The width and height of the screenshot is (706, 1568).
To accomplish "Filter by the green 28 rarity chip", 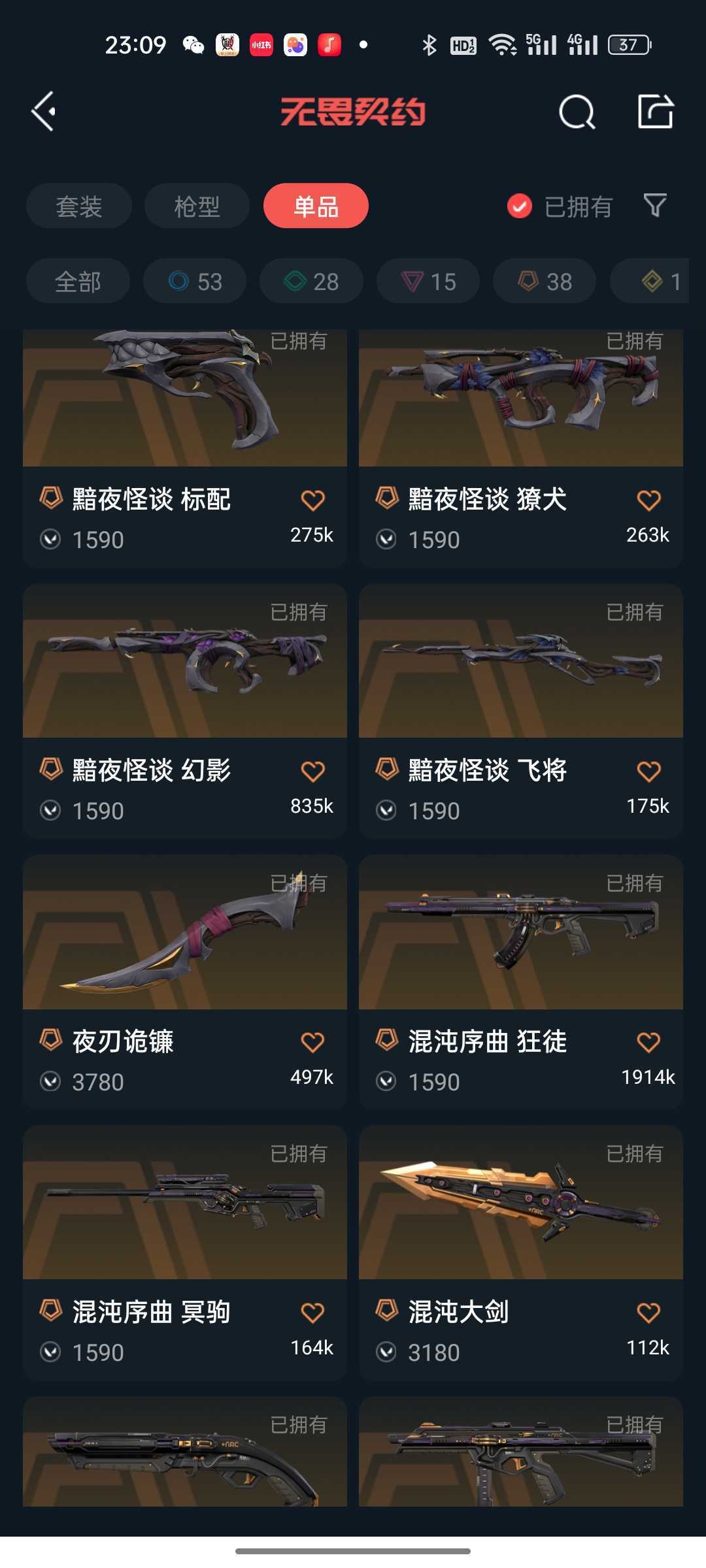I will pos(311,282).
